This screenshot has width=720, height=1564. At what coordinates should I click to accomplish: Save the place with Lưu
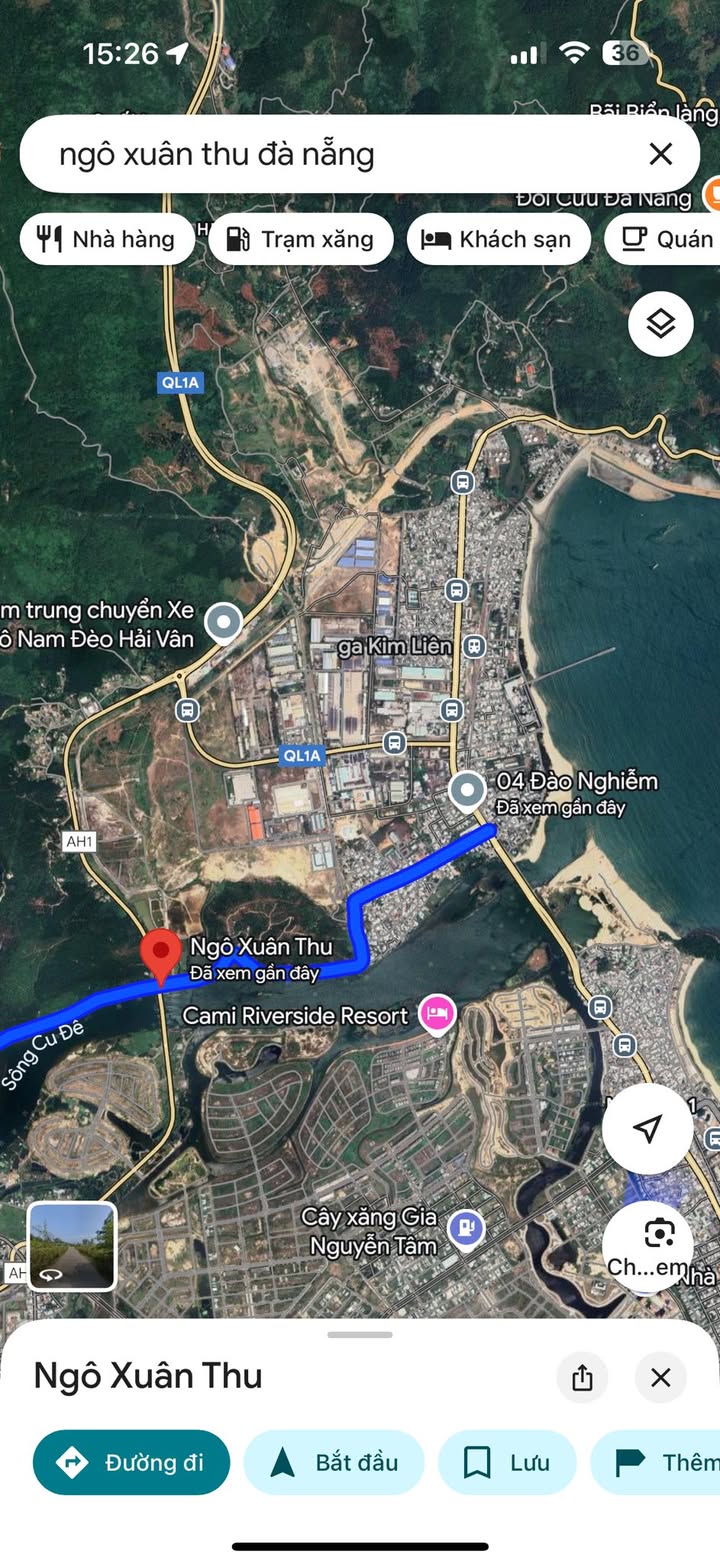pyautogui.click(x=507, y=1462)
